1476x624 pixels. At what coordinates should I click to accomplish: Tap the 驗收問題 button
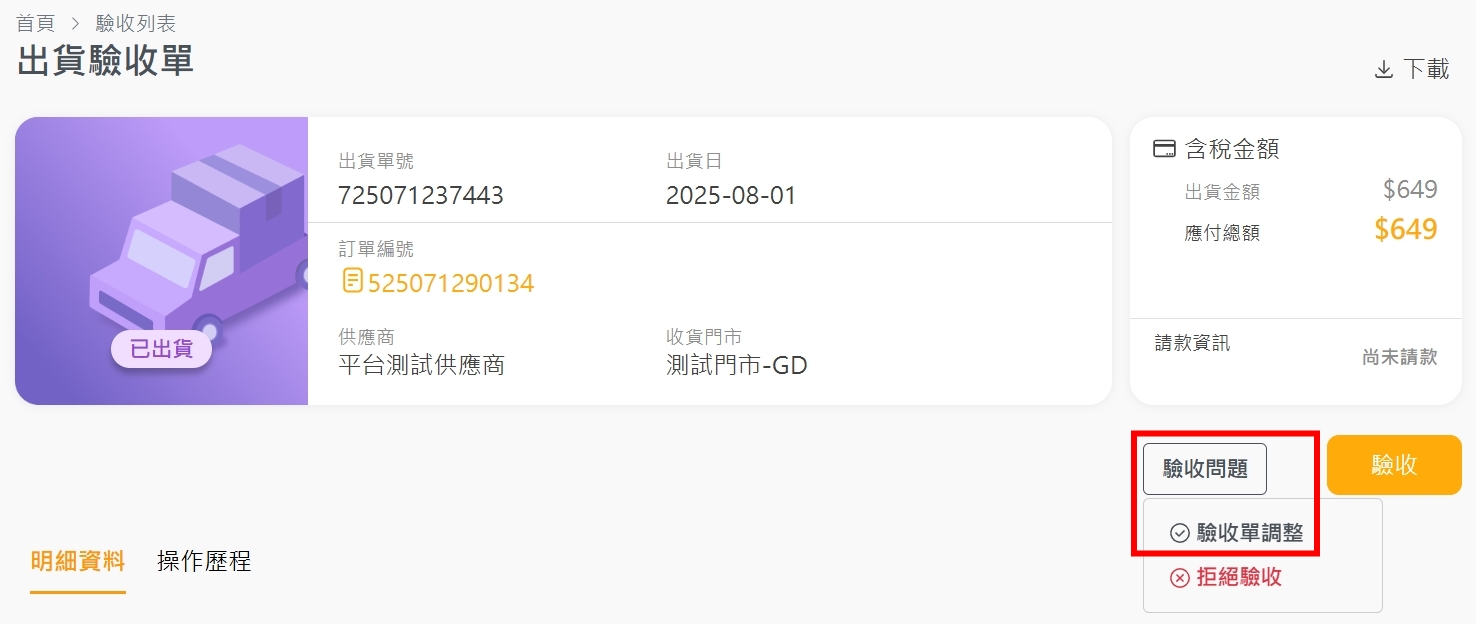[x=1204, y=469]
